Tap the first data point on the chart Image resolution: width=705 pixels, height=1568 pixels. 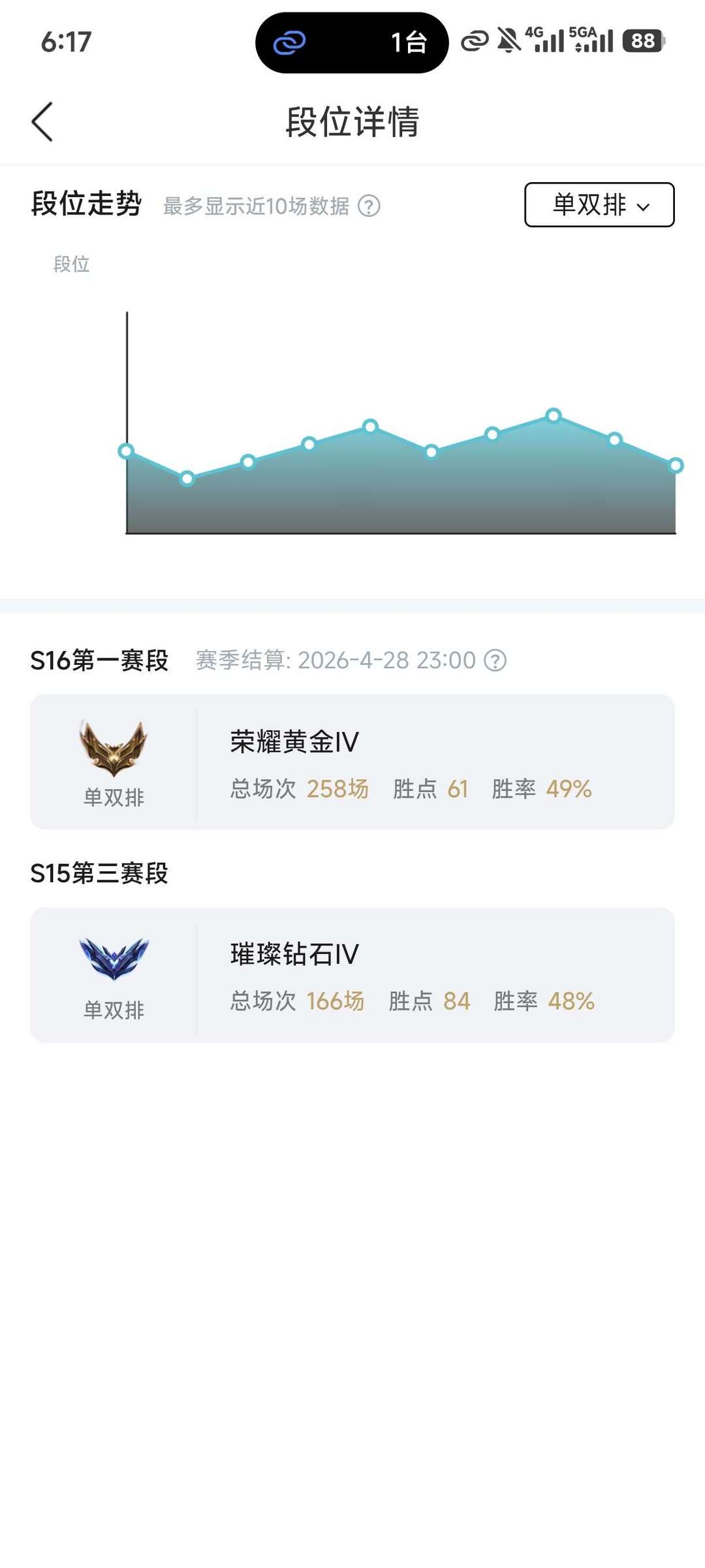point(126,450)
